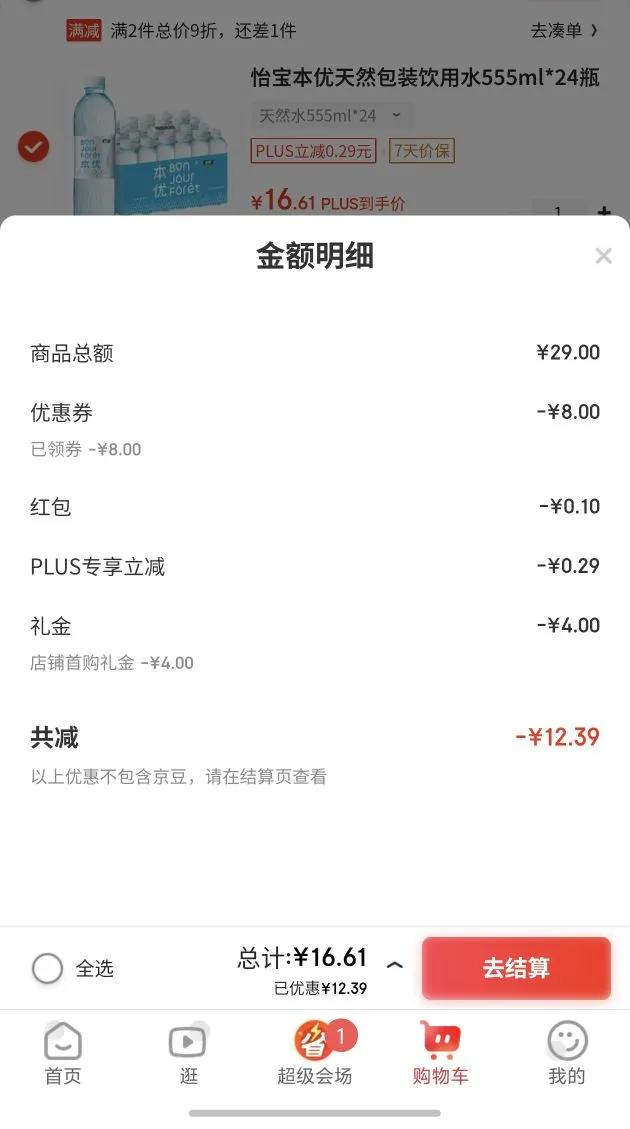Select the 购物车 tab
Viewport: 630px width, 1129px height.
[x=440, y=1054]
